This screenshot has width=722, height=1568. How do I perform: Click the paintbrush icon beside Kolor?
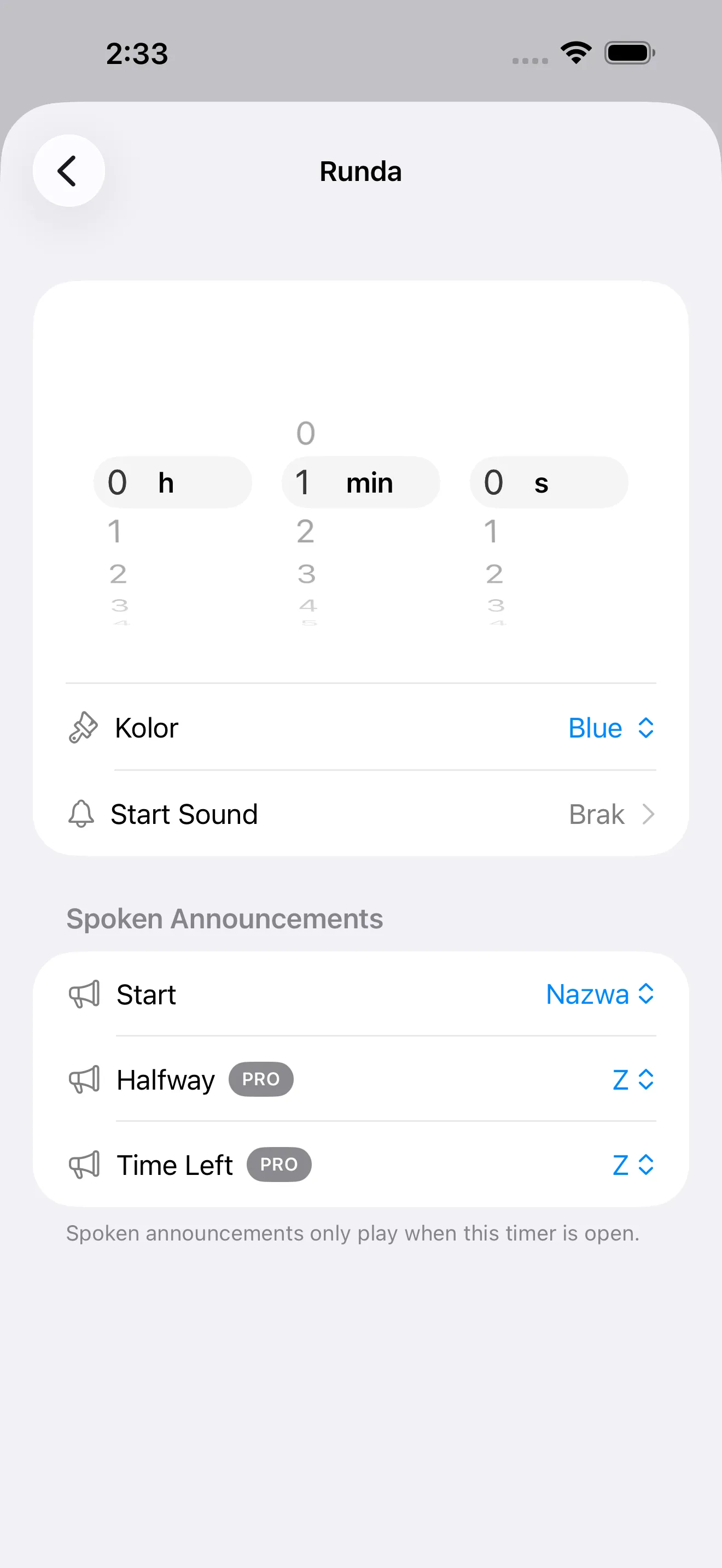(x=83, y=727)
